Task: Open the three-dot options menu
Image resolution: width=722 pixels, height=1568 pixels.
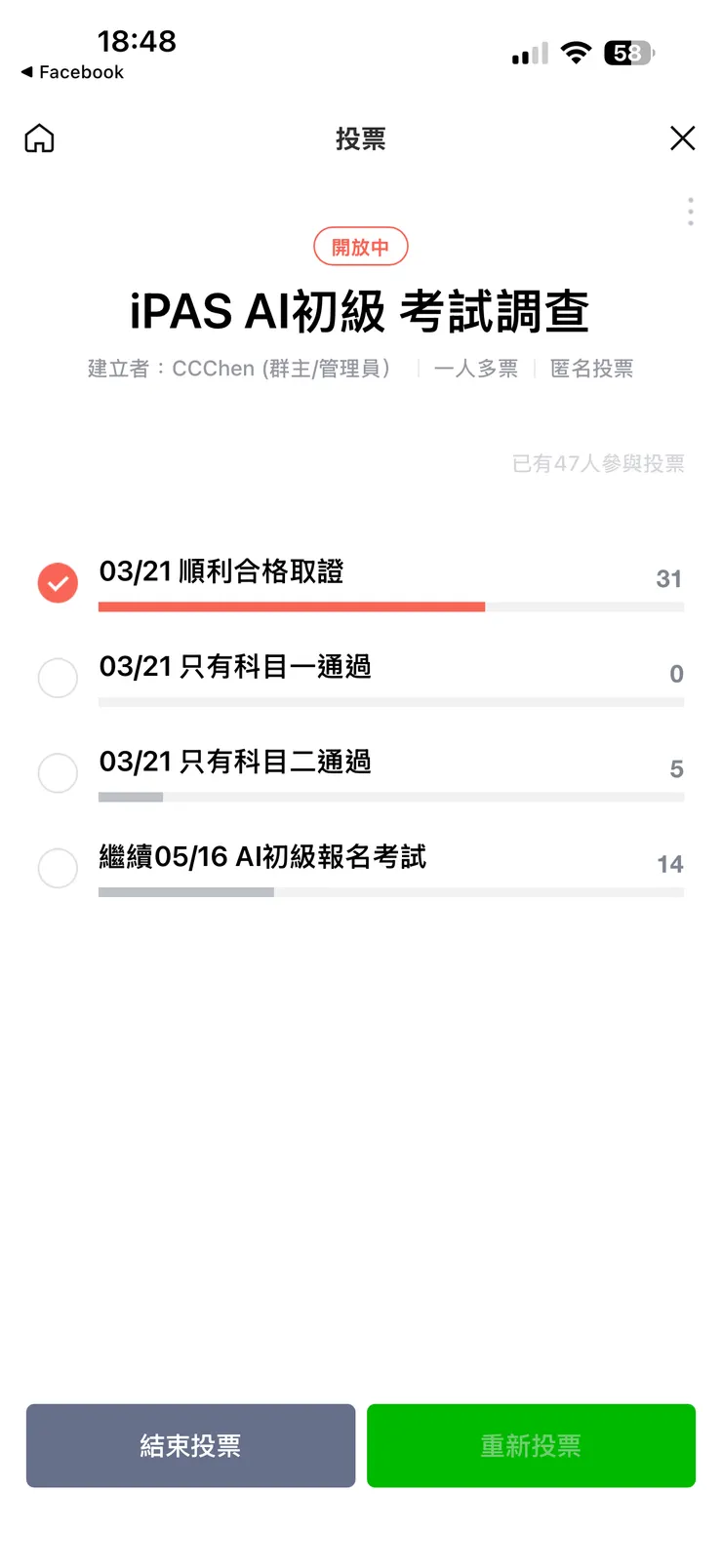Action: coord(690,212)
